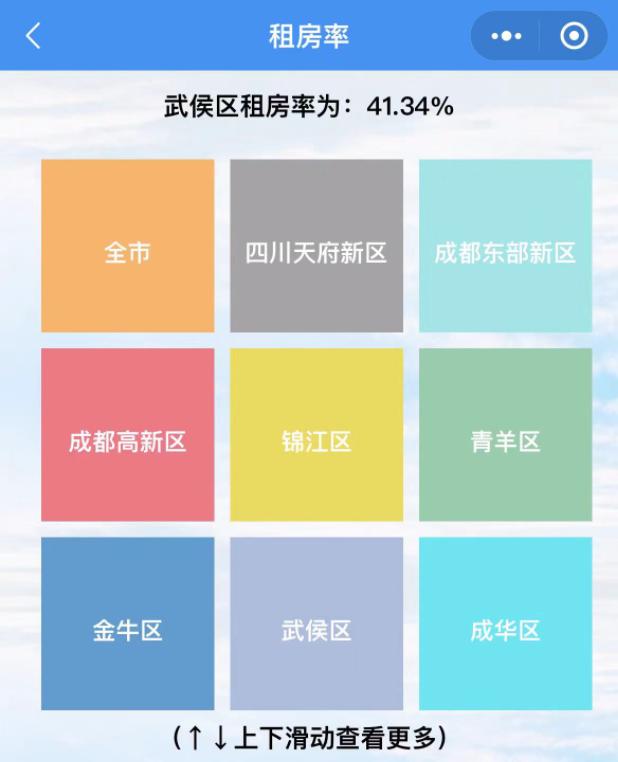Show rental rate for 成都高新区

[x=128, y=435]
